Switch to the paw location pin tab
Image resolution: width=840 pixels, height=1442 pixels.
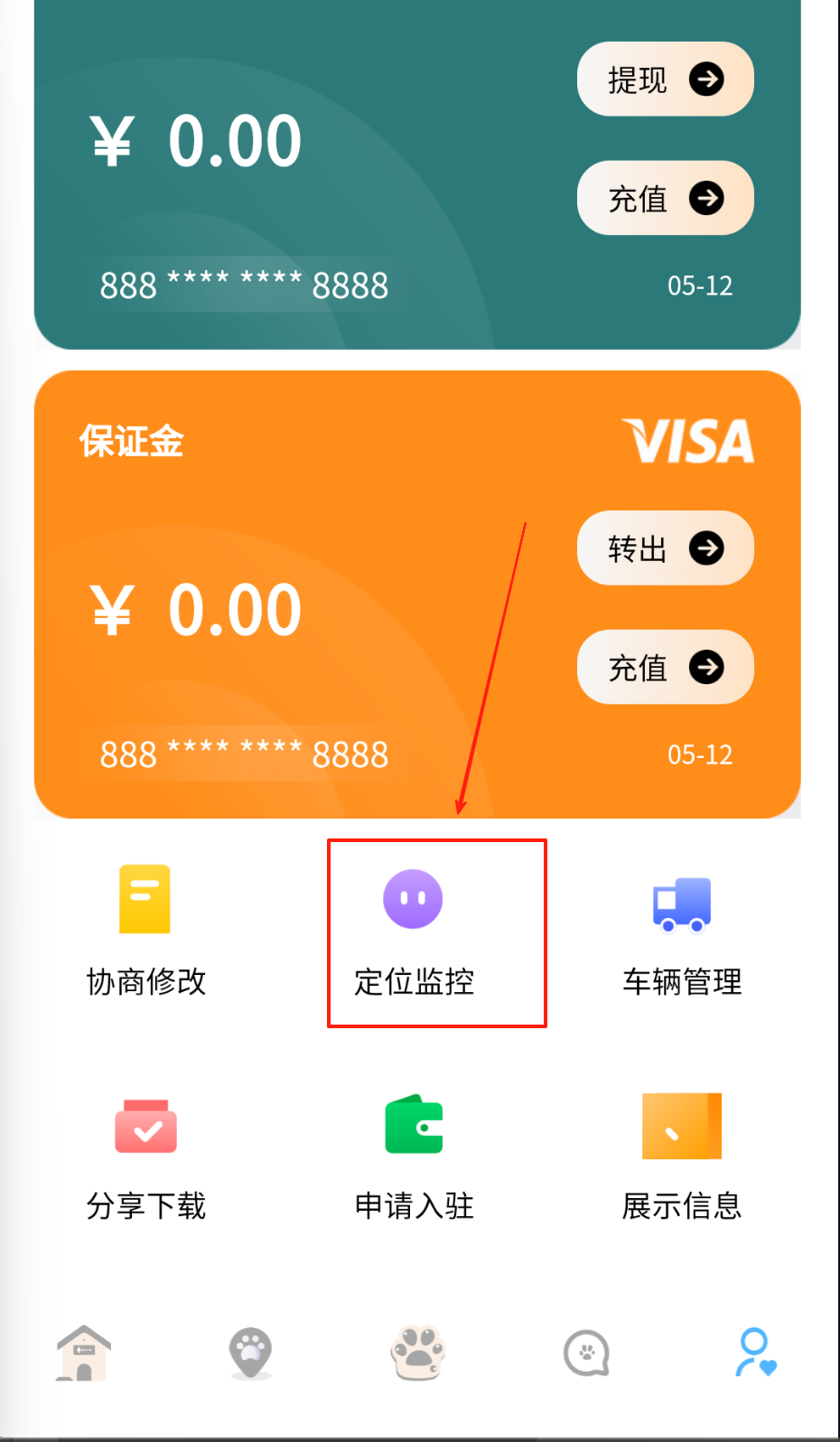251,1353
